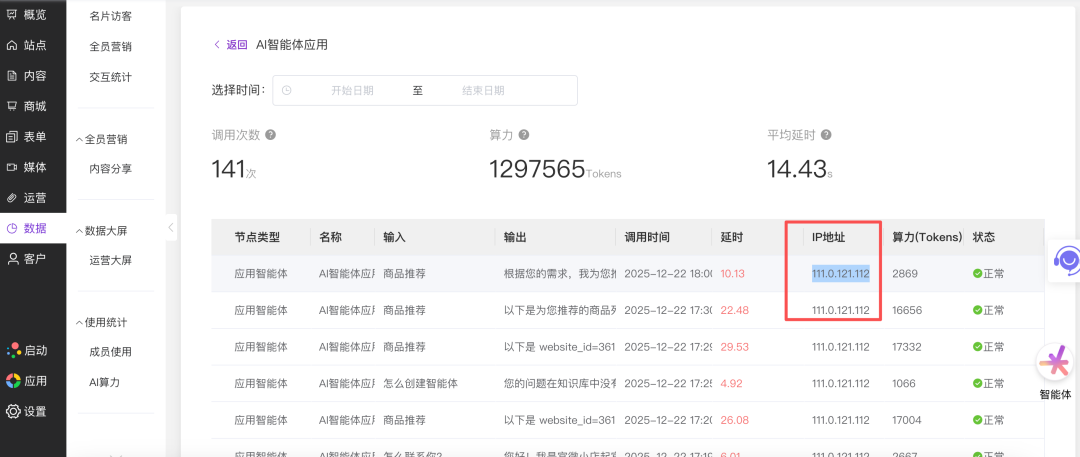1080x457 pixels.
Task: Show the help tooltip beside 调用次数
Action: [x=270, y=135]
